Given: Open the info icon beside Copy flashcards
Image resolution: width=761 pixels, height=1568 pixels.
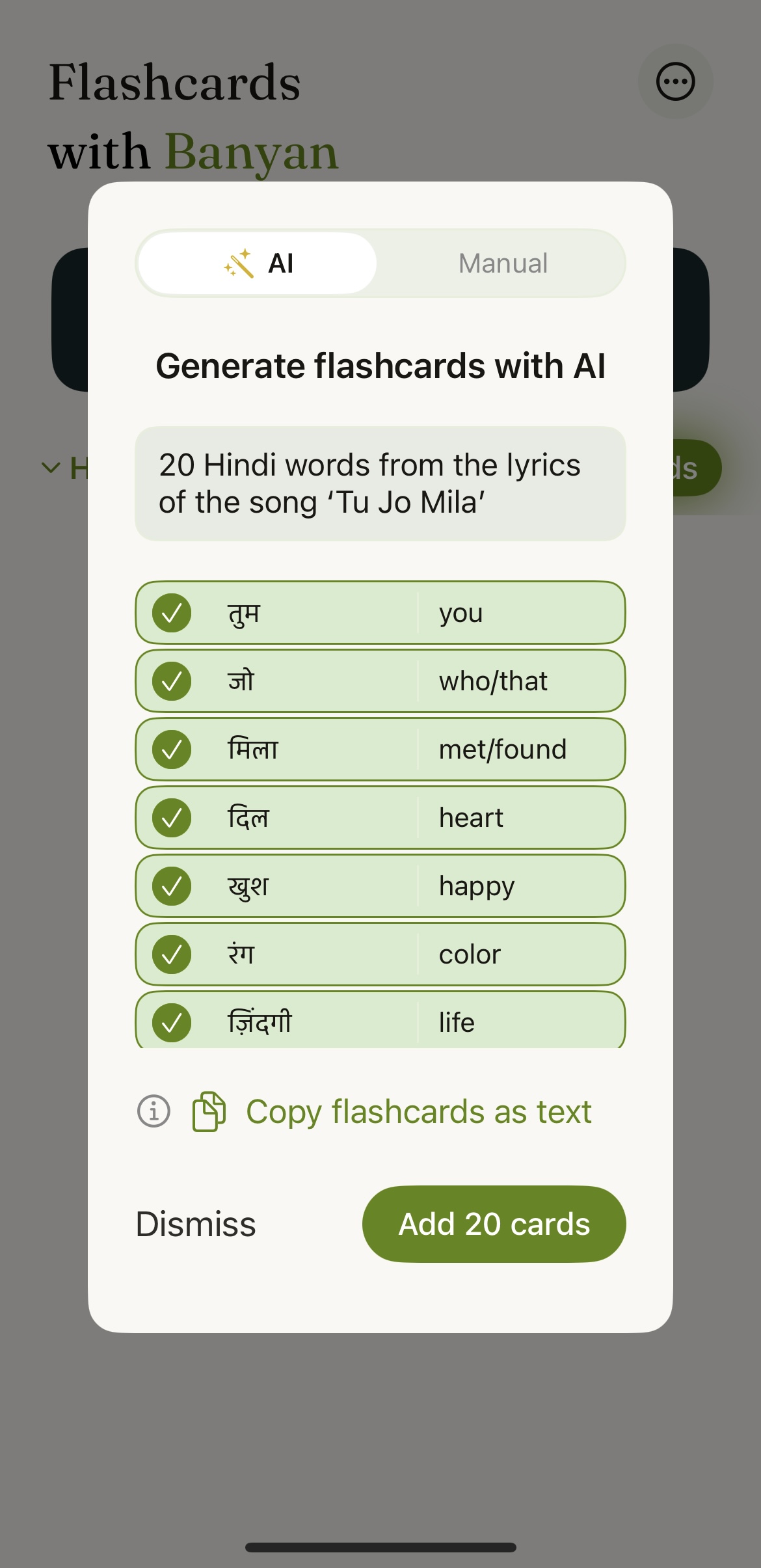Looking at the screenshot, I should (154, 1111).
